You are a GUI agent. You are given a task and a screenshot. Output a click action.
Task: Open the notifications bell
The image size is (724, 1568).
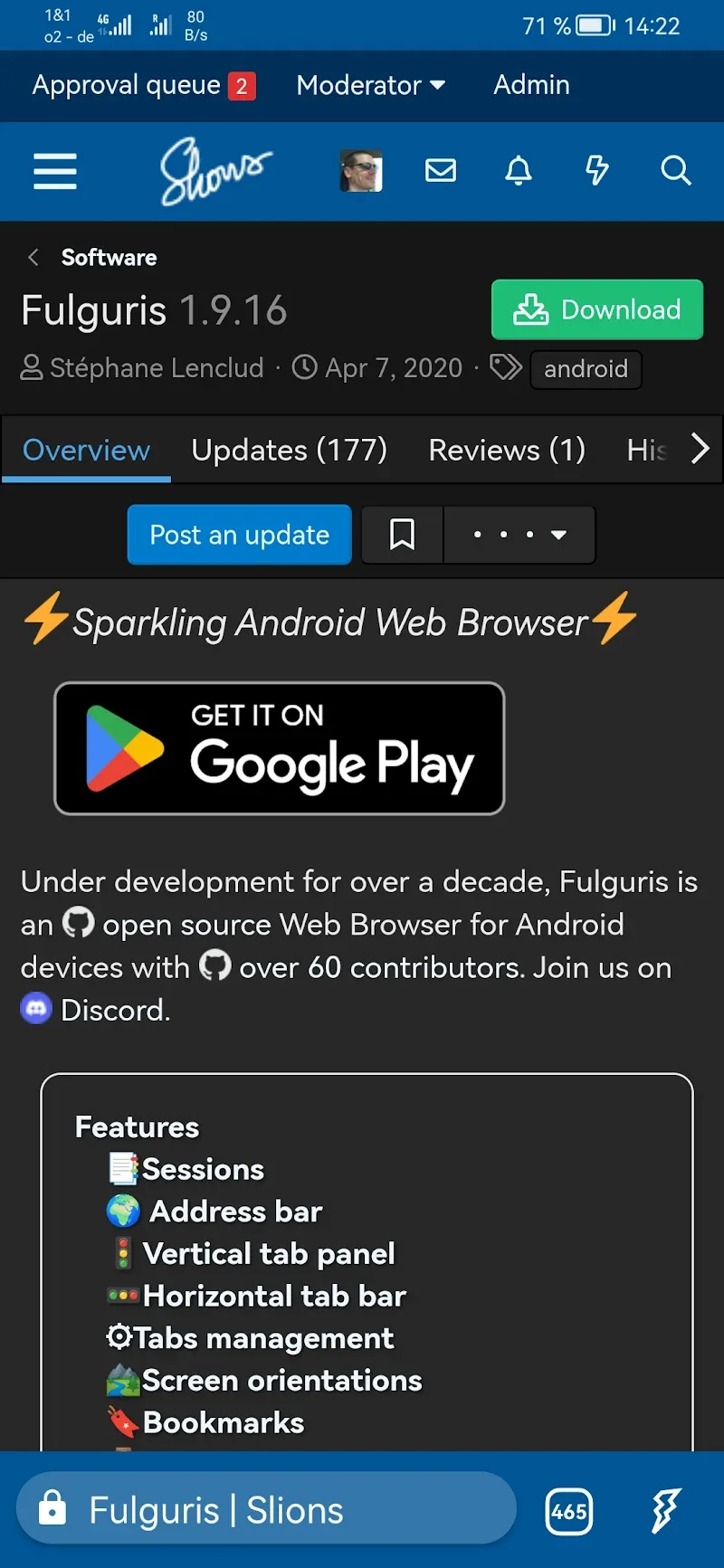pos(519,171)
